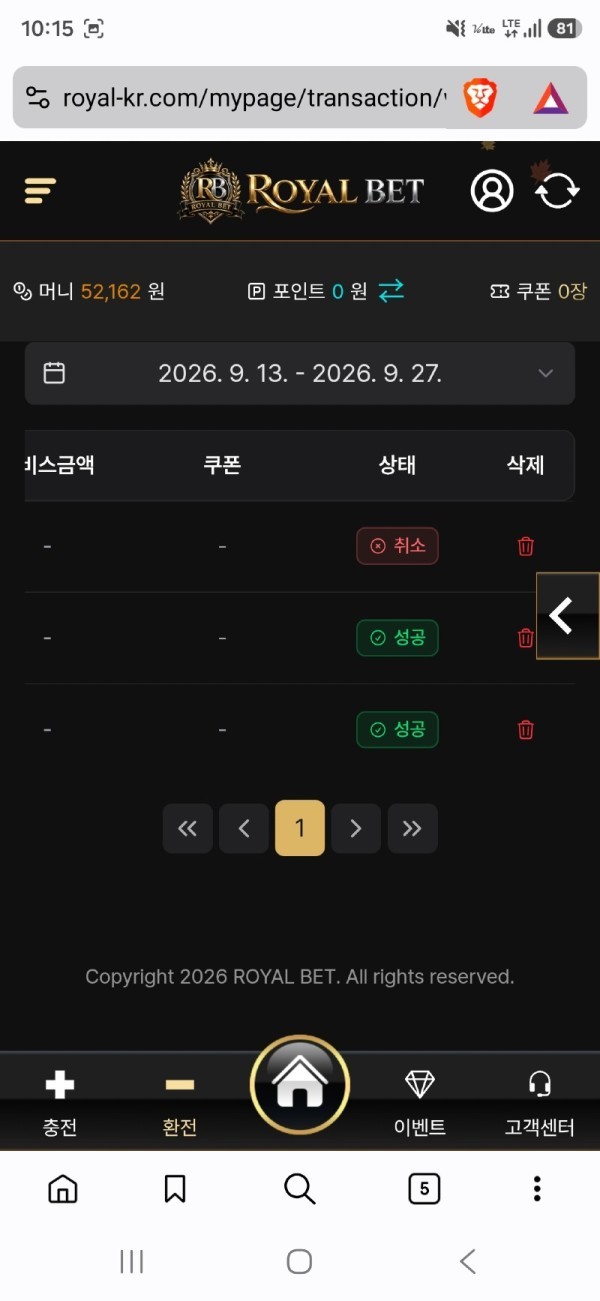Viewport: 600px width, 1301px height.
Task: Open the browser tabs switcher
Action: [424, 1188]
